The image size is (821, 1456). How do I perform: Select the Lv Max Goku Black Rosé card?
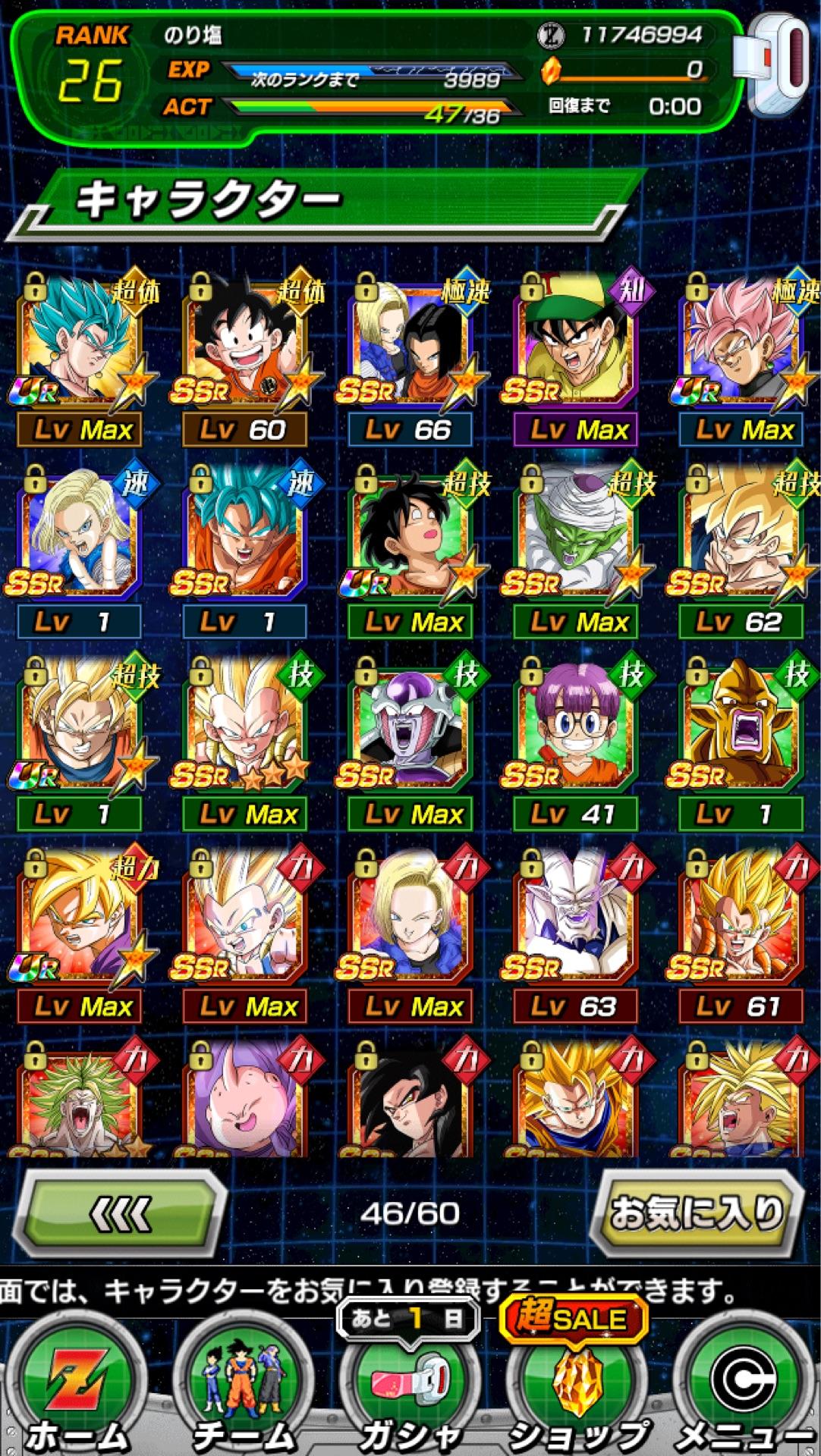(741, 358)
